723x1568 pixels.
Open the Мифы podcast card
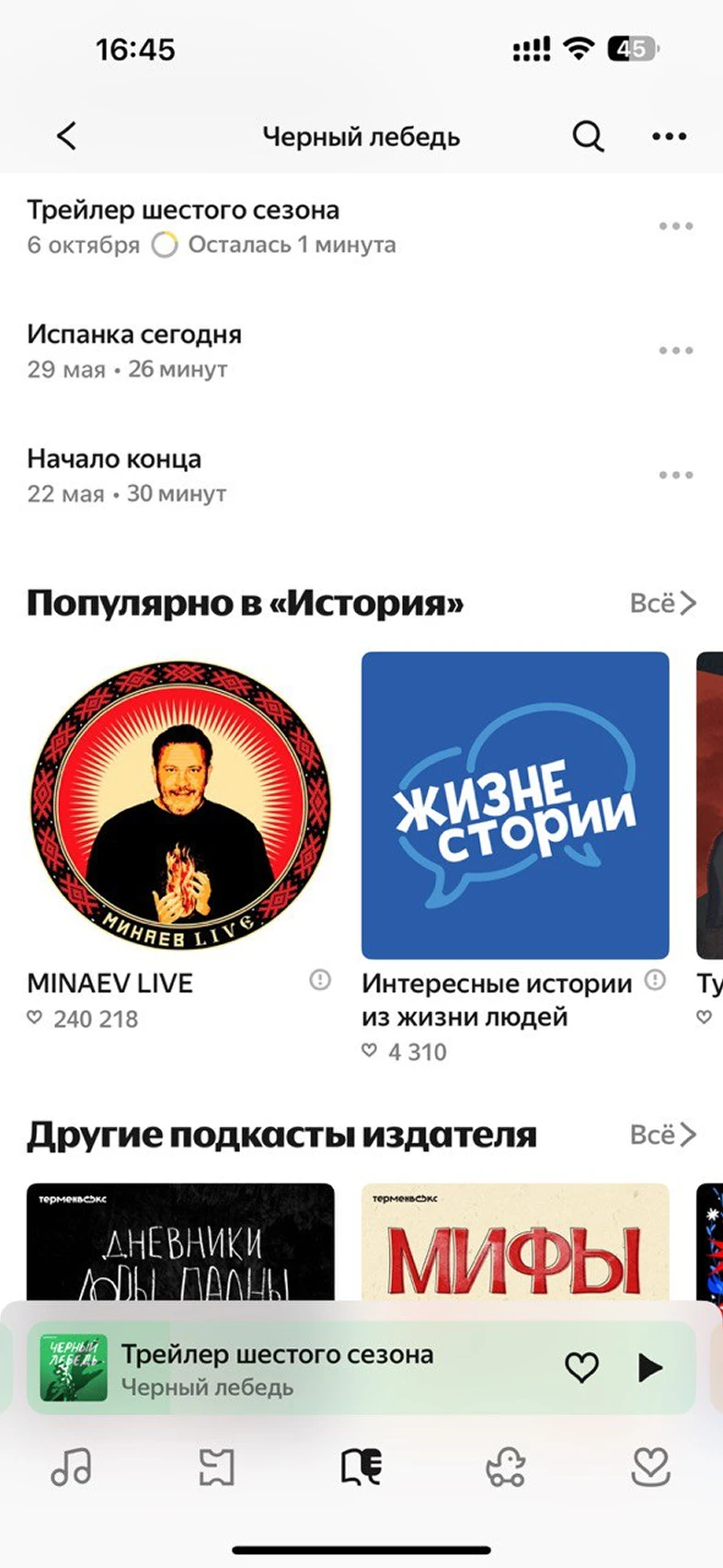coord(515,1242)
